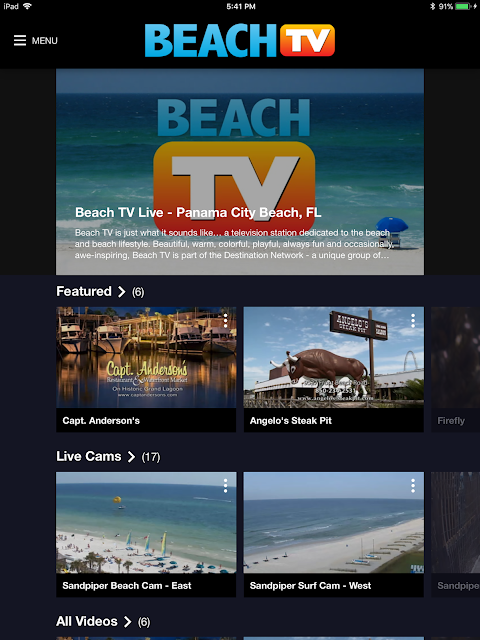The width and height of the screenshot is (480, 640).
Task: Play Beach TV Live Panama City Beach banner
Action: (x=240, y=172)
